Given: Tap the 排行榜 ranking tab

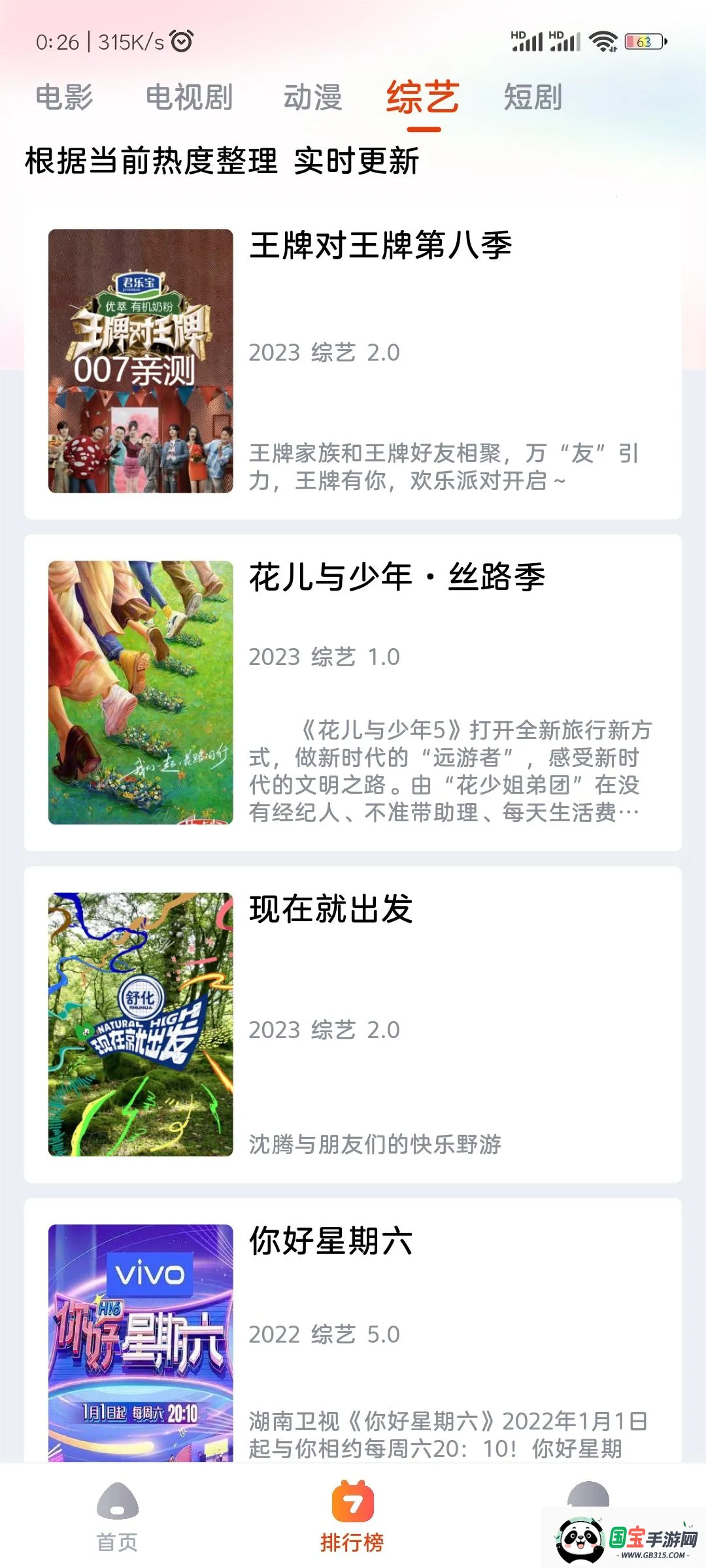Looking at the screenshot, I should 352,1517.
